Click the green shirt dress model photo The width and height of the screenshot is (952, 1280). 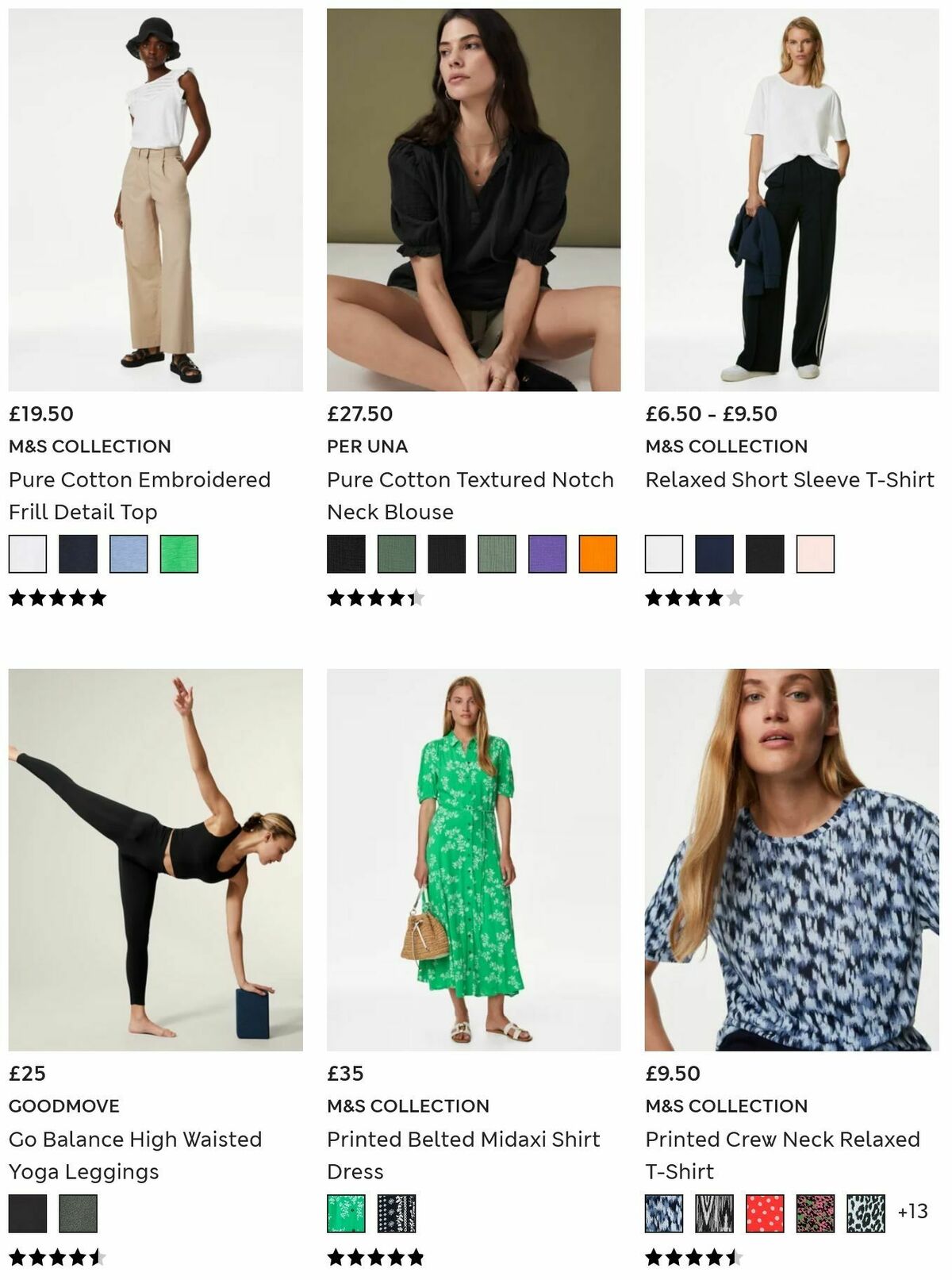tap(474, 865)
